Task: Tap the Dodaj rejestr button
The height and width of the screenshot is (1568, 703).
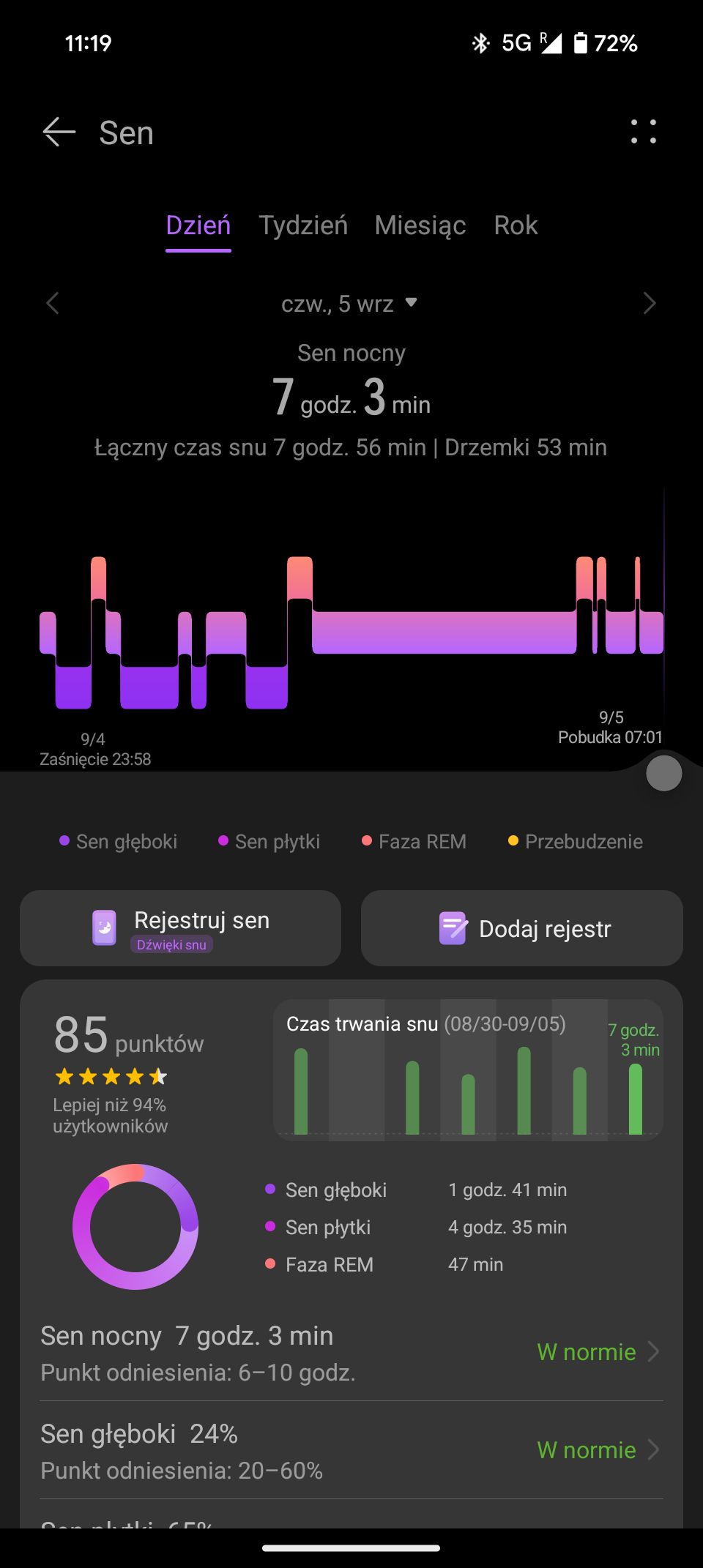Action: [522, 928]
